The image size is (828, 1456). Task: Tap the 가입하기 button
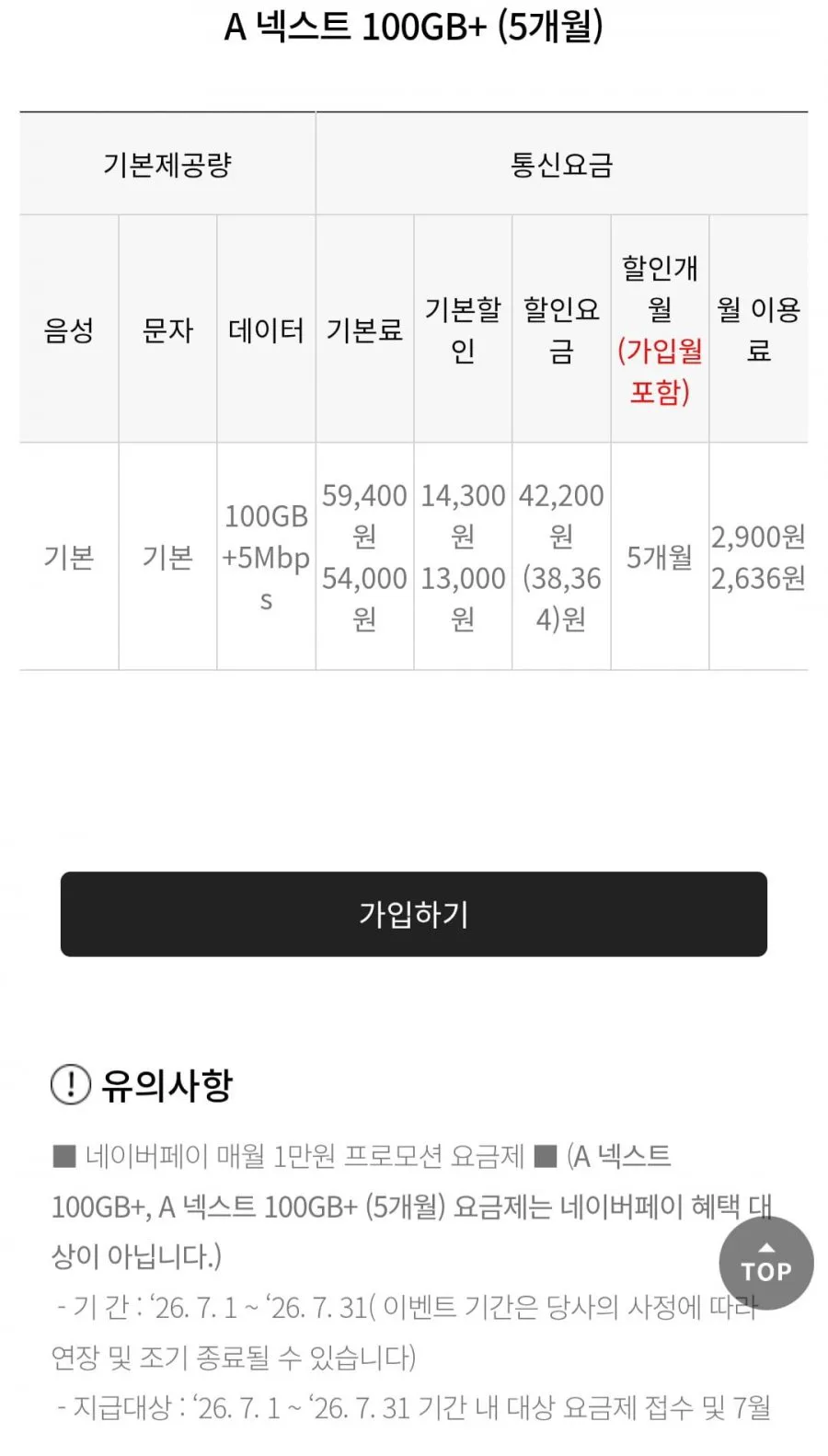coord(414,914)
